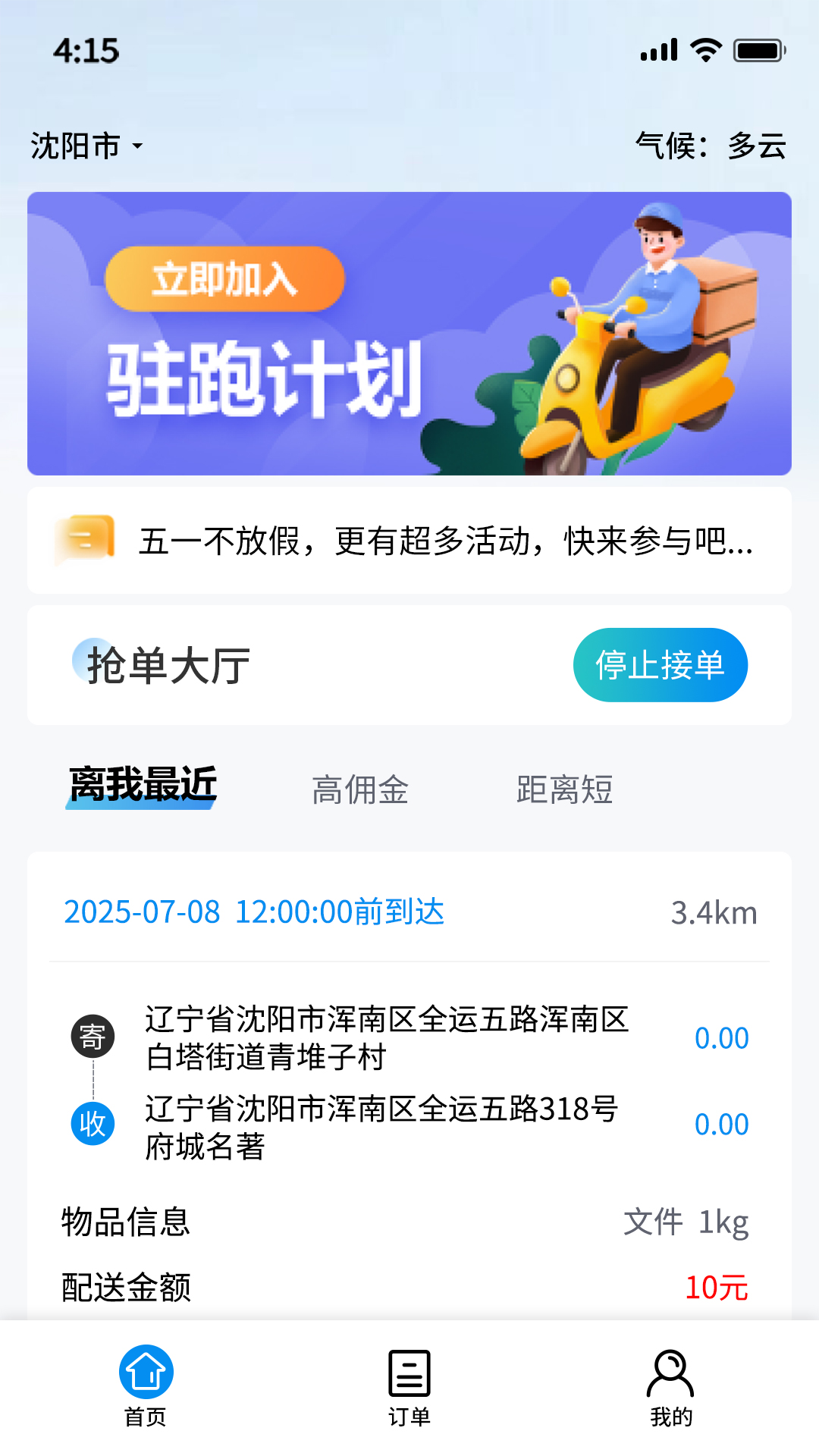Open the 我的 profile tab
This screenshot has height=1456, width=819.
[671, 1386]
